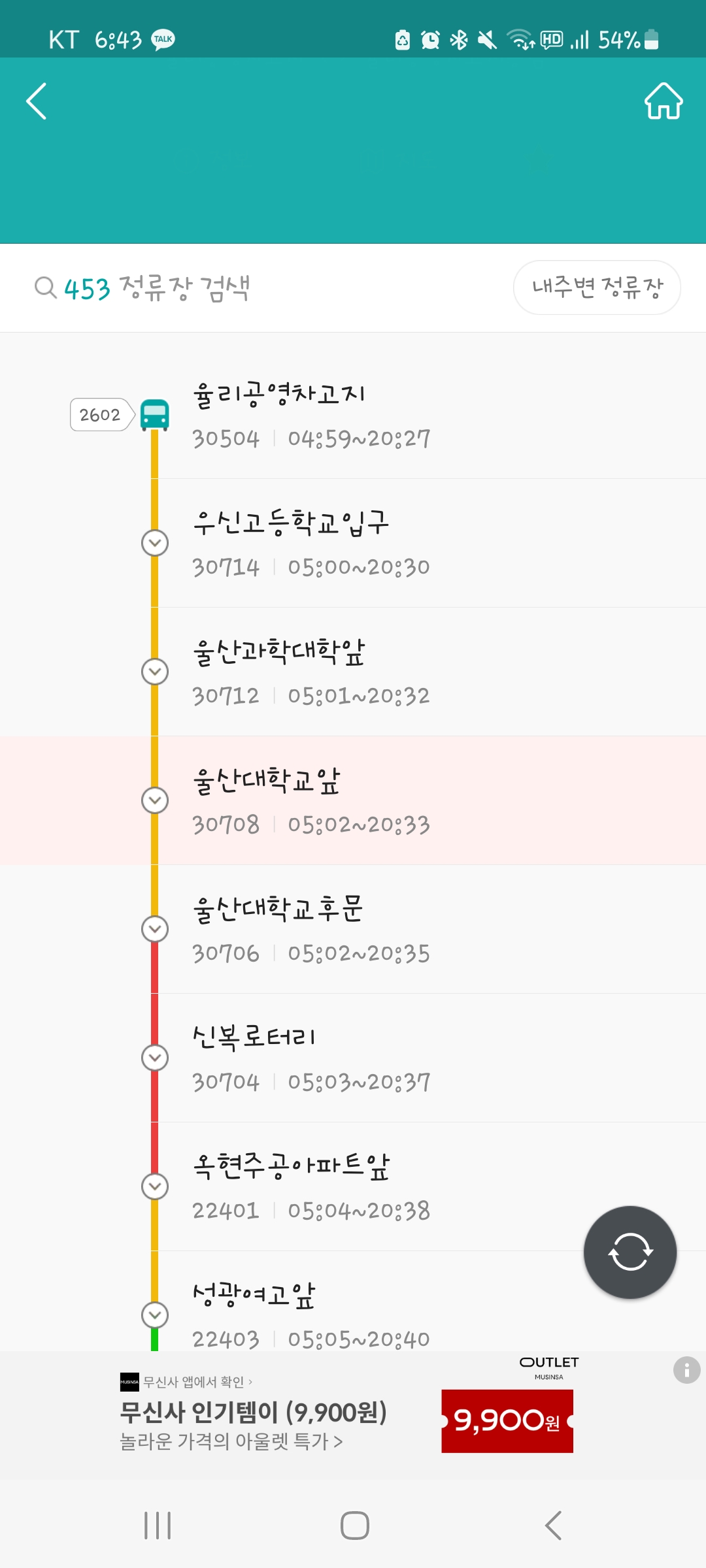Open 내주변 정류장 nearby stops

[597, 287]
